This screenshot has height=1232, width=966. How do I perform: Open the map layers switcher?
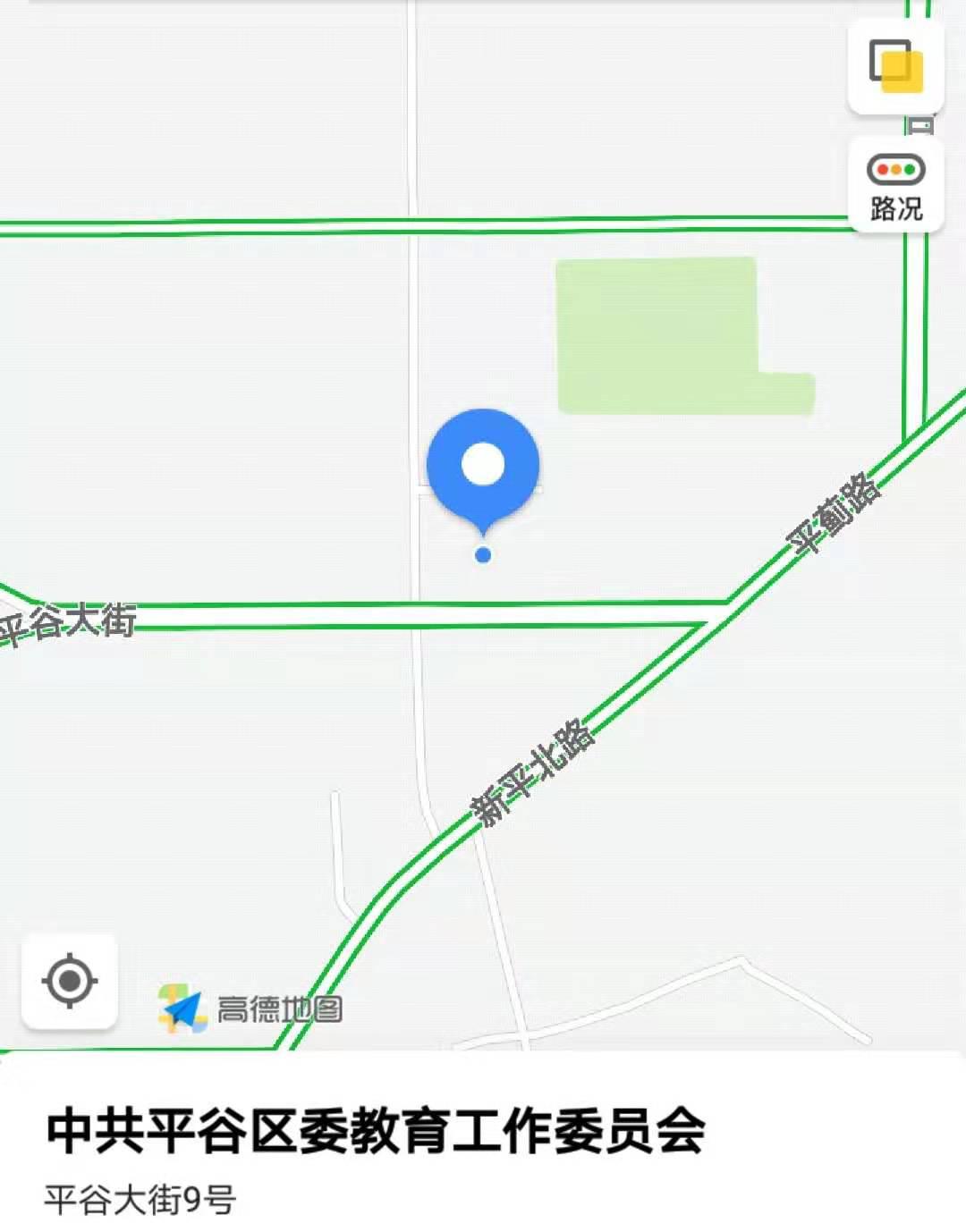click(x=895, y=67)
